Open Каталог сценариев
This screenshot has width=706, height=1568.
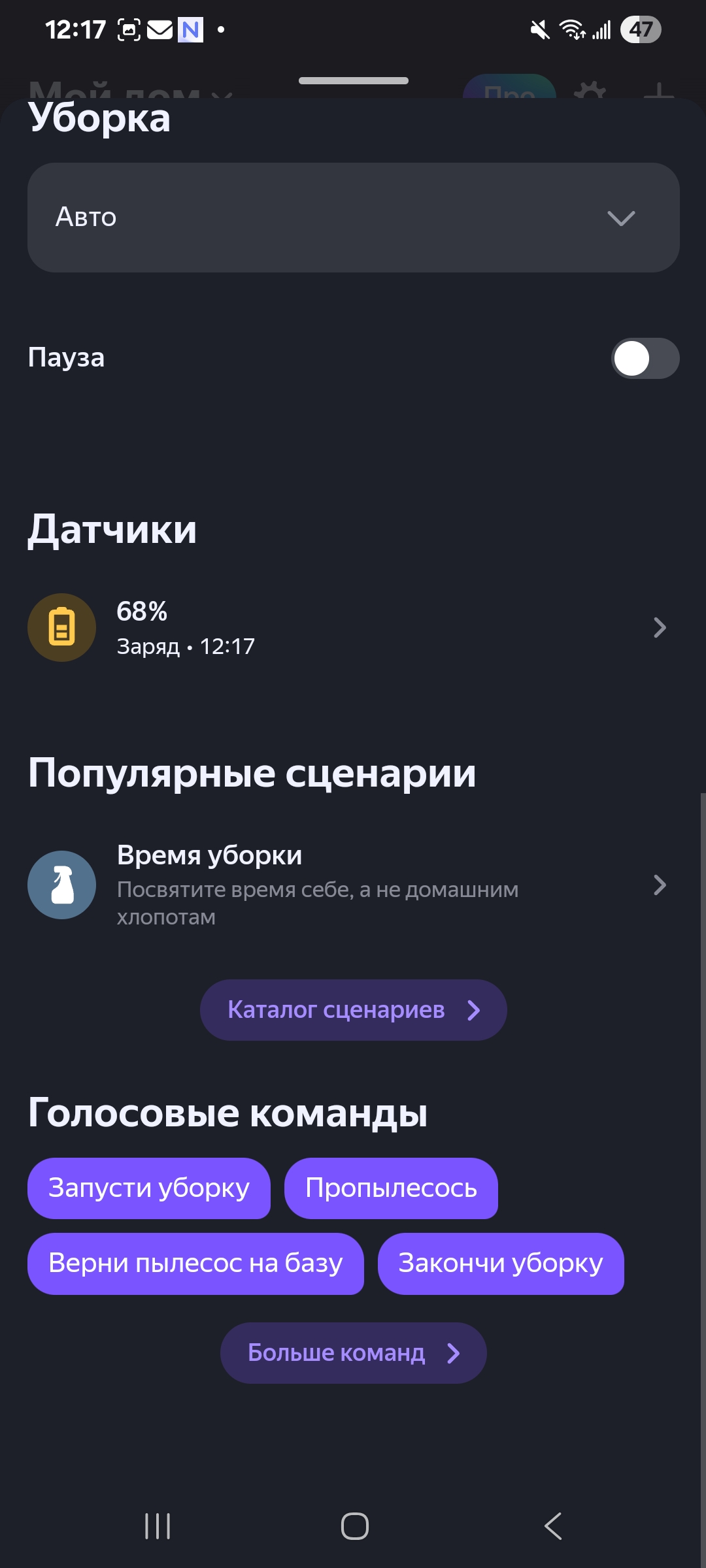[353, 1010]
